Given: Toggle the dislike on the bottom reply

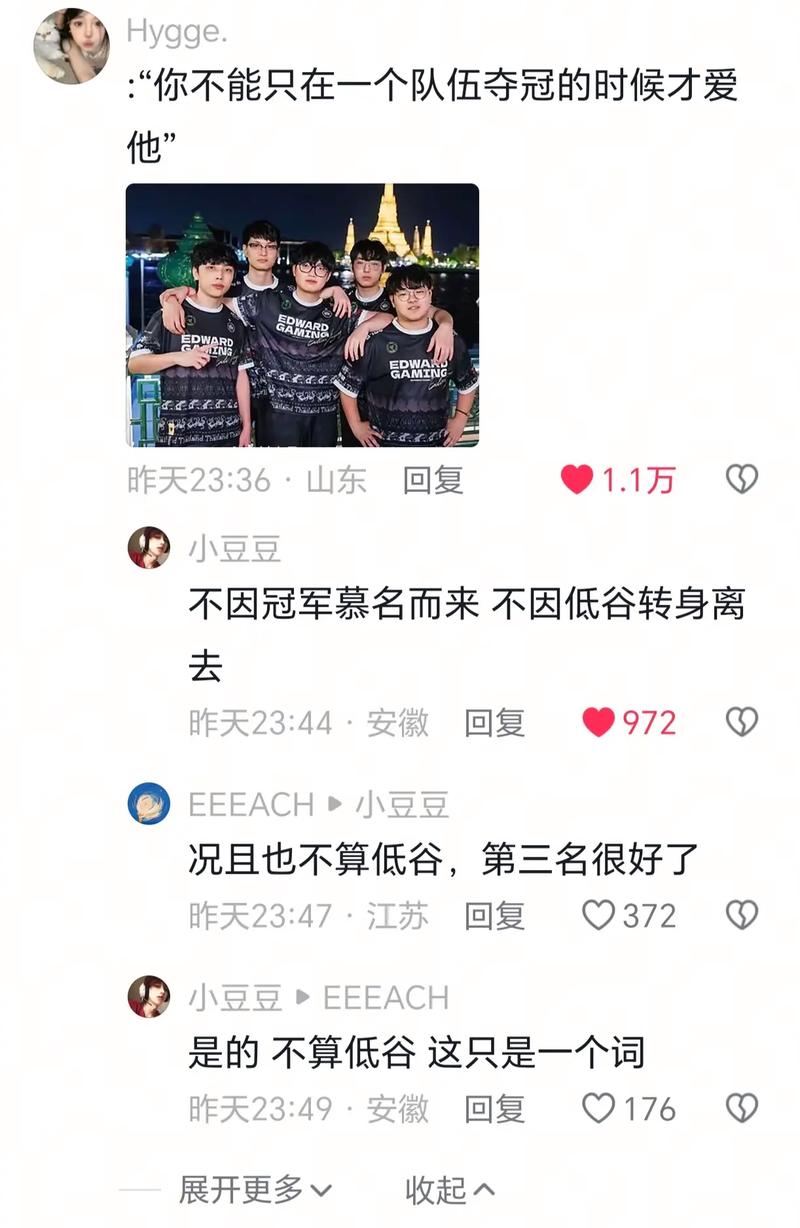Looking at the screenshot, I should tap(740, 1107).
